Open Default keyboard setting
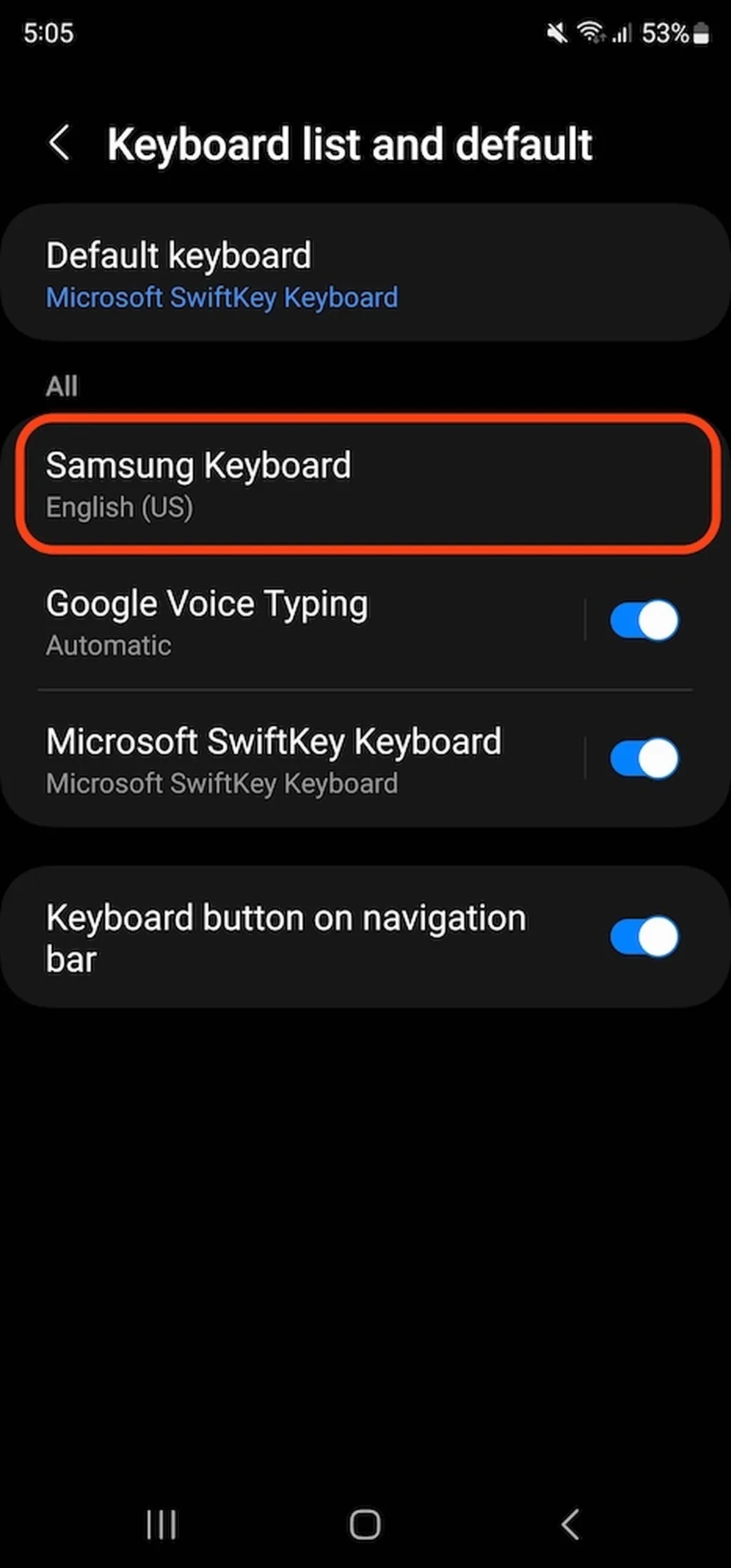The image size is (731, 1568). (x=286, y=275)
